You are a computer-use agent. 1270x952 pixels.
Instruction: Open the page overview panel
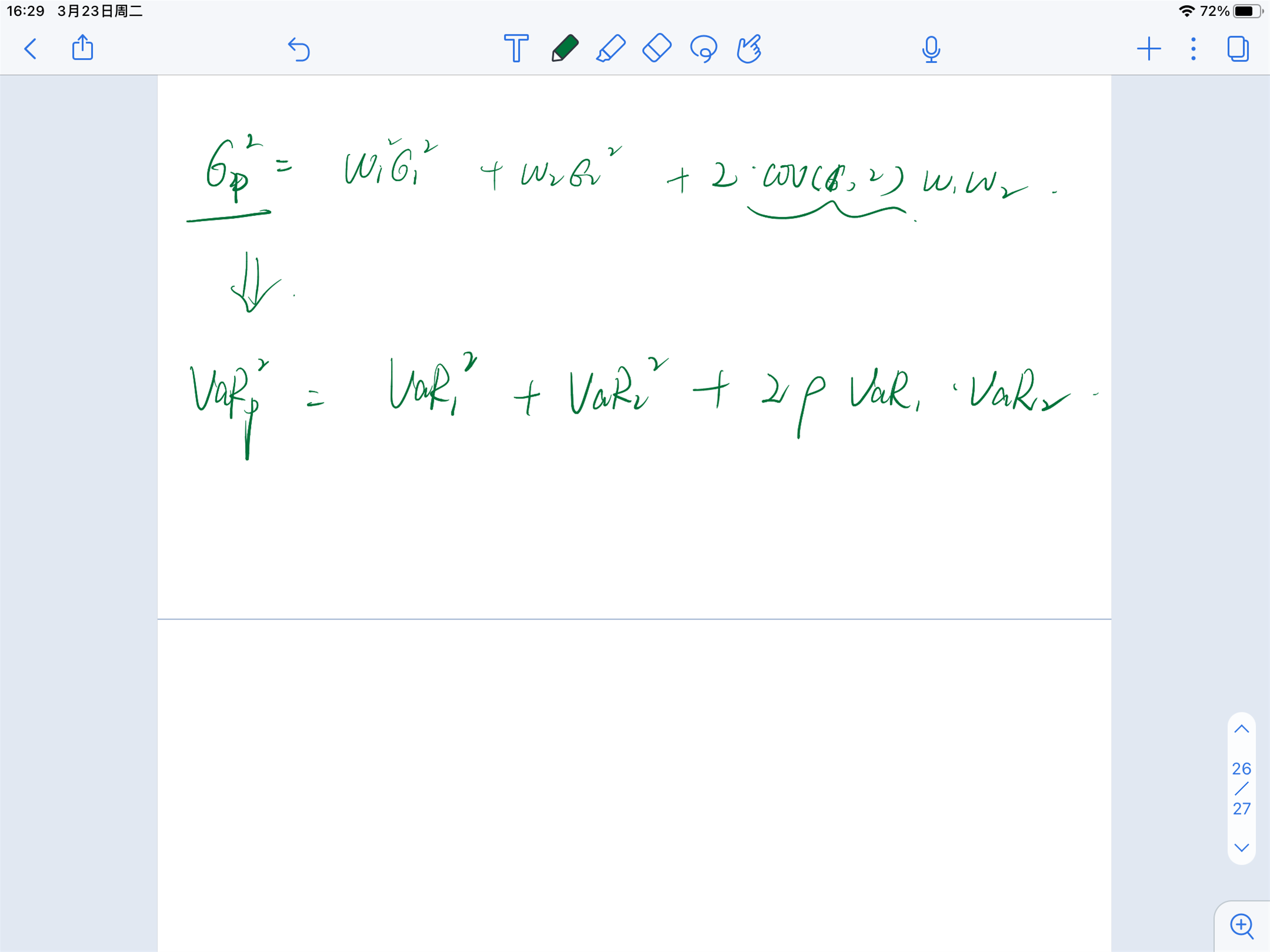click(1238, 49)
